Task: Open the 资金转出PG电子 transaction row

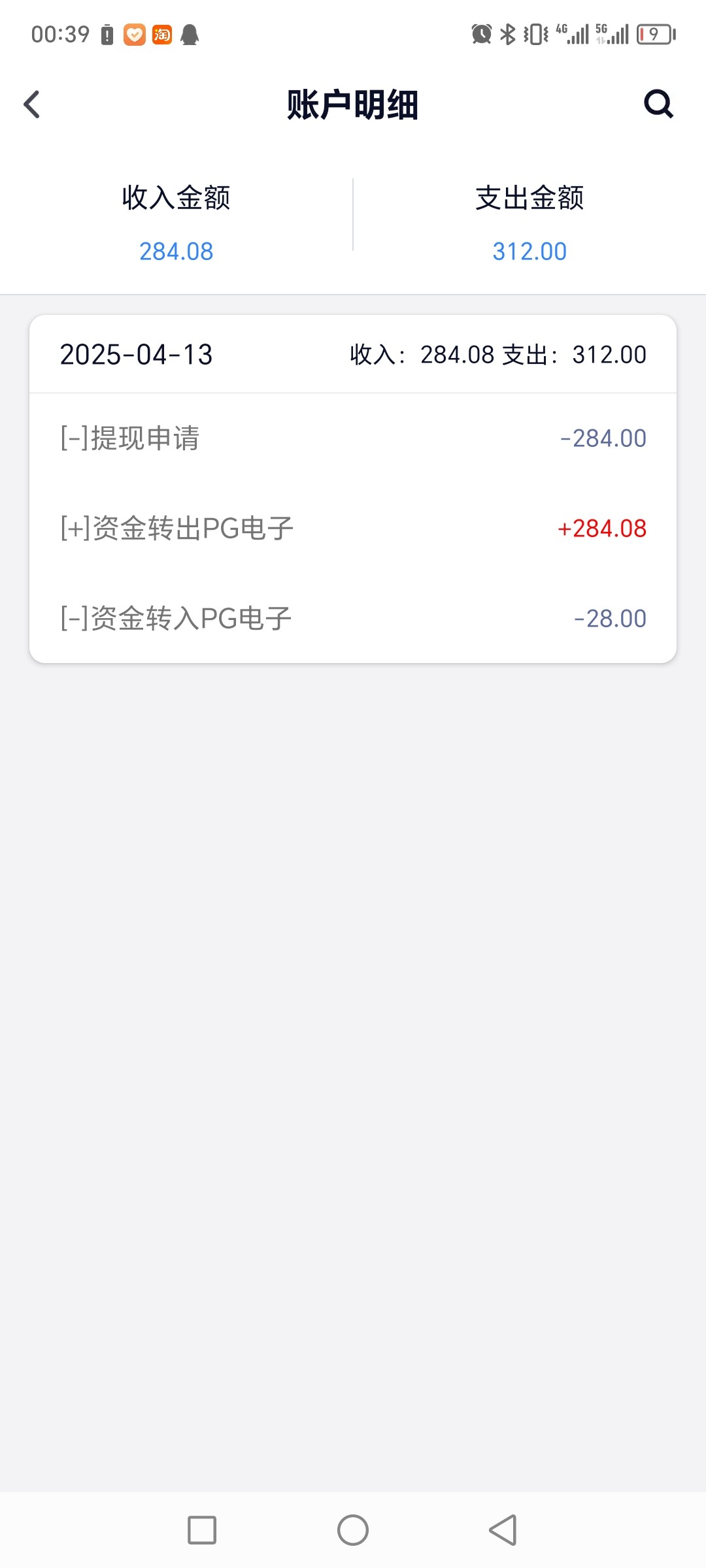Action: 353,529
